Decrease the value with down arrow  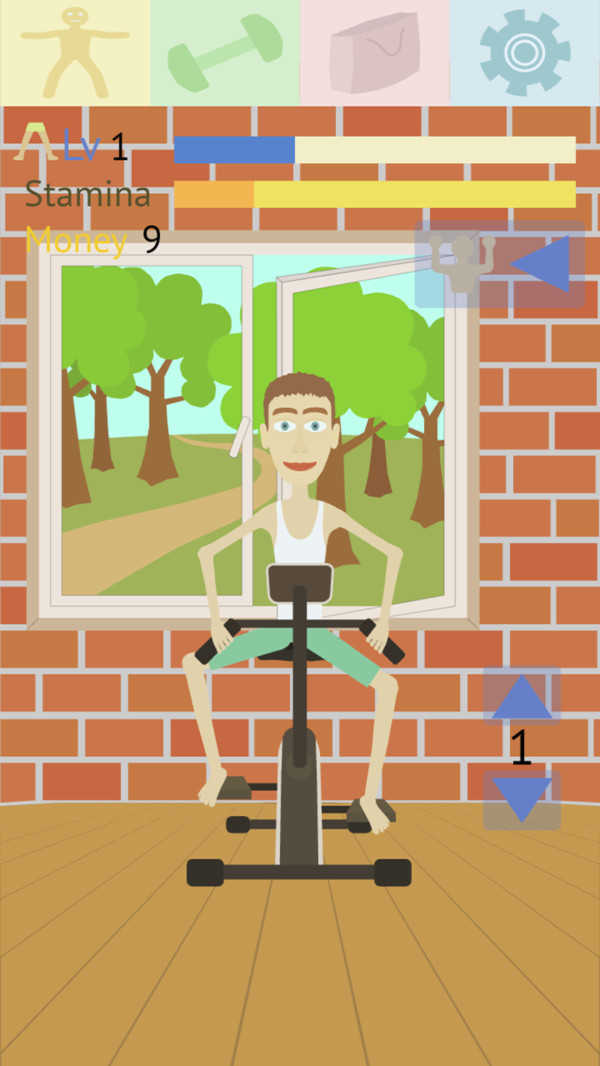[x=522, y=799]
